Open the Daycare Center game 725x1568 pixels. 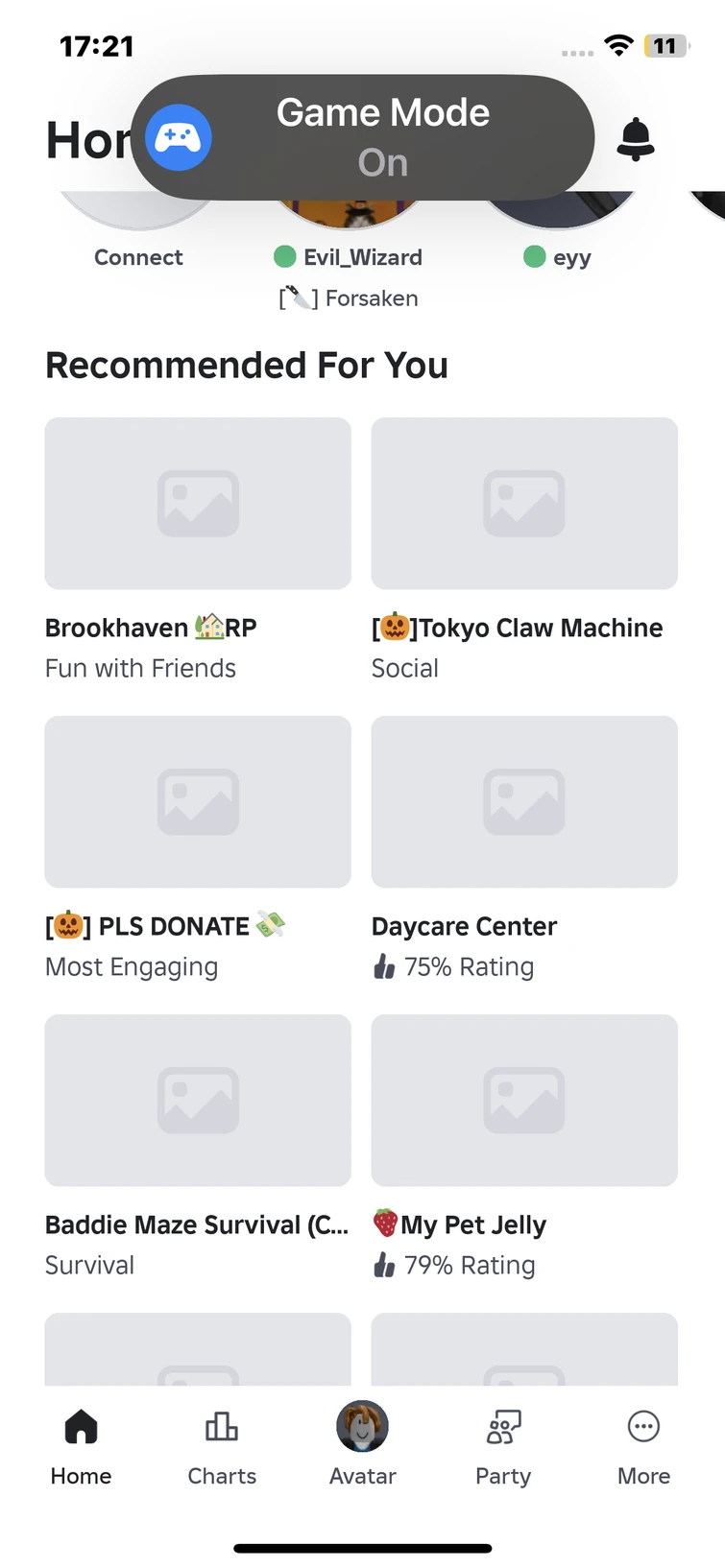point(524,802)
